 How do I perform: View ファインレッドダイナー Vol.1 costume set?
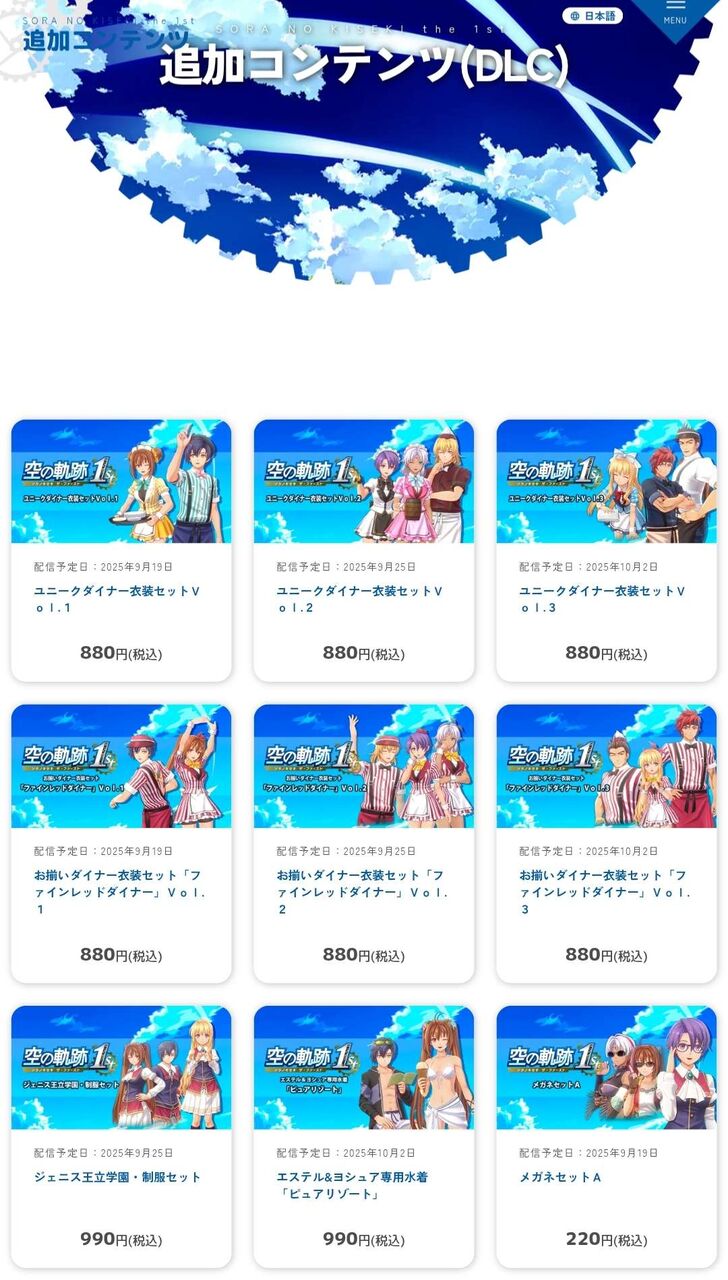click(121, 844)
